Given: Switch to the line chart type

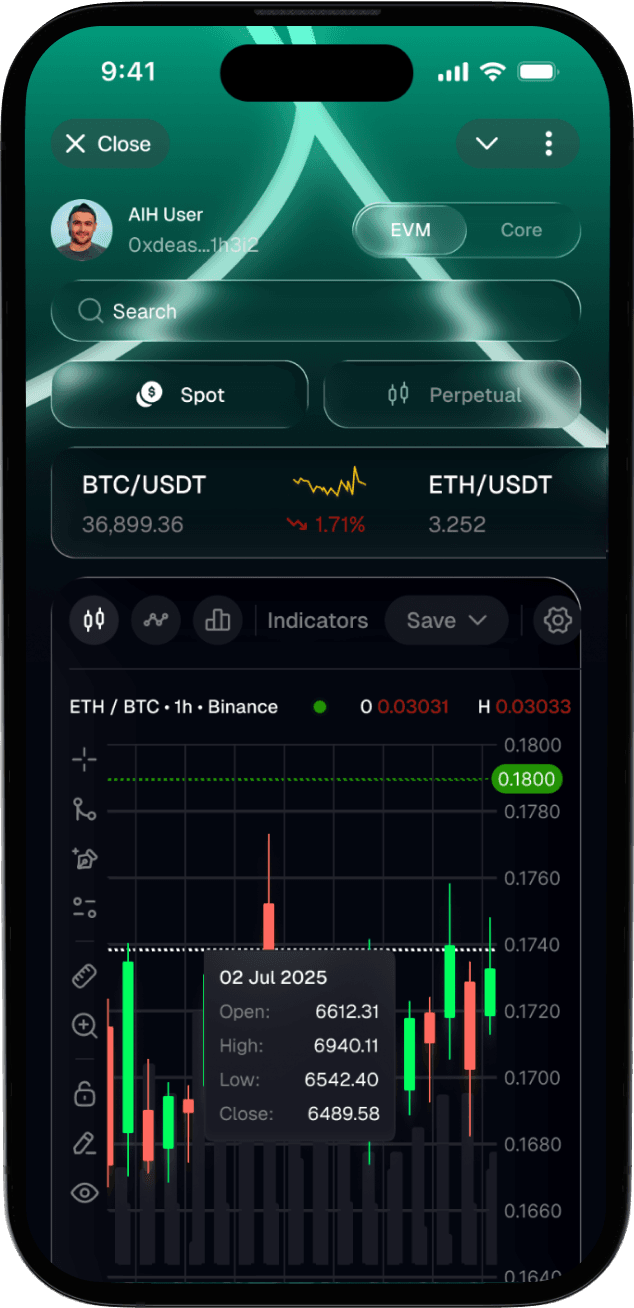Looking at the screenshot, I should (x=156, y=621).
